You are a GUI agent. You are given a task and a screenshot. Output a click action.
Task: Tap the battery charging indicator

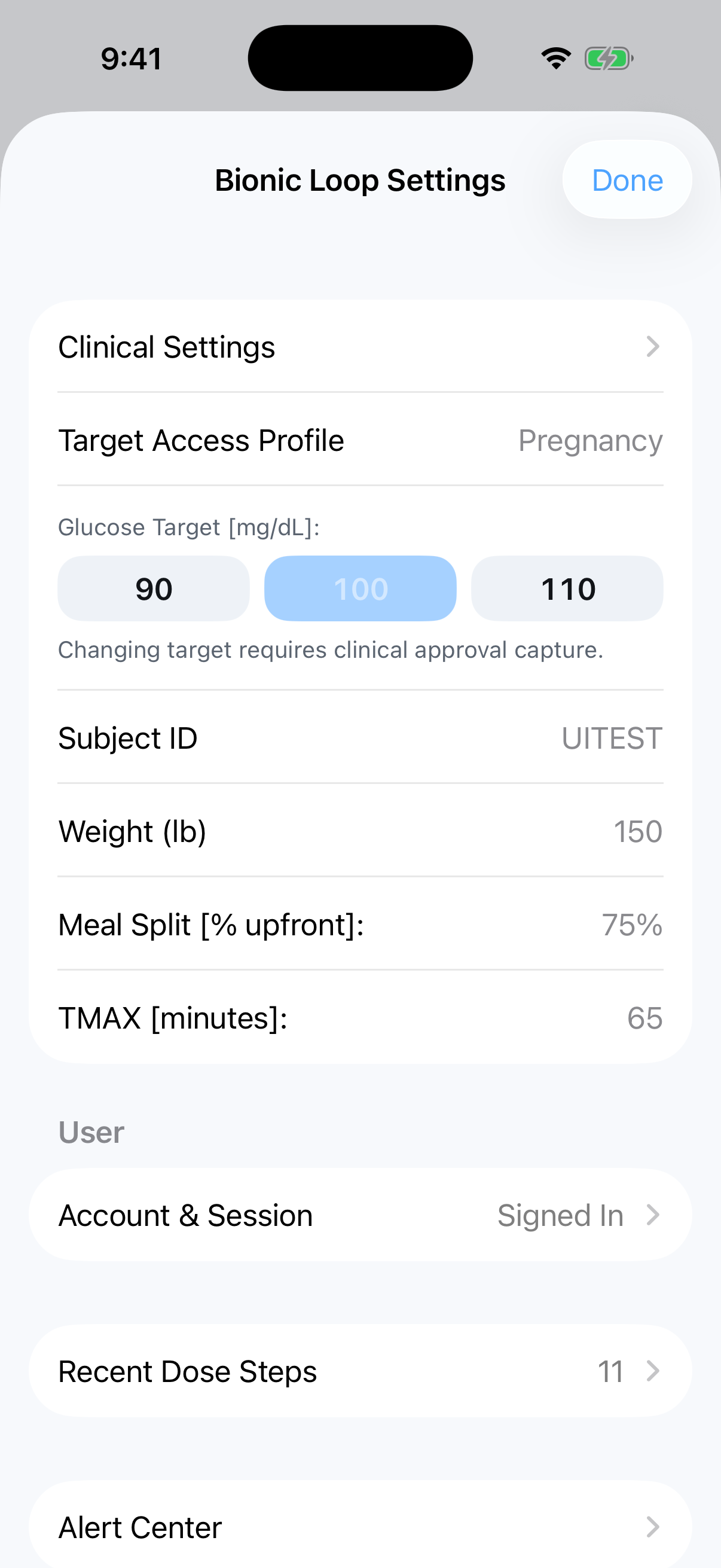(x=608, y=58)
